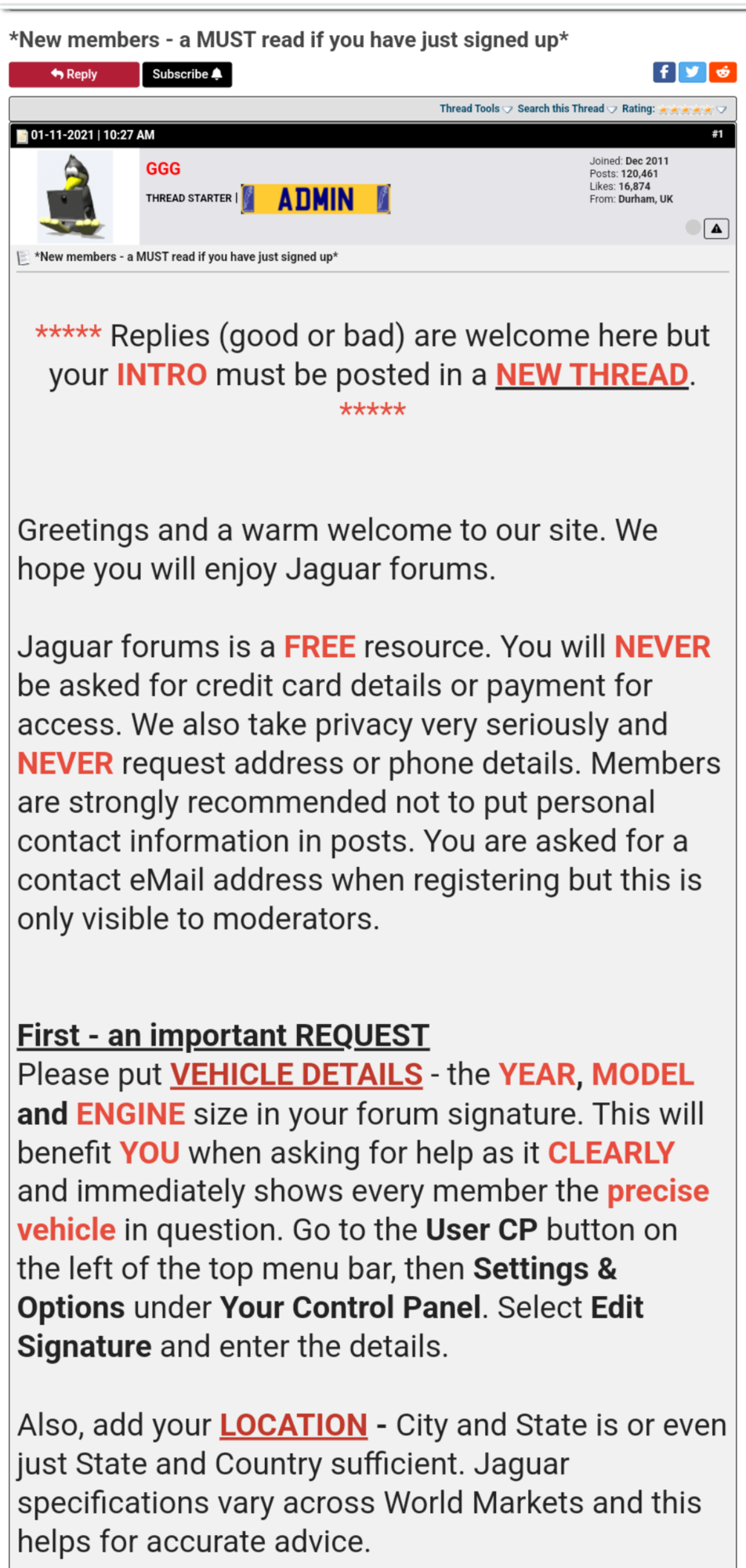Share thread on Reddit
This screenshot has width=746, height=1568.
click(722, 72)
